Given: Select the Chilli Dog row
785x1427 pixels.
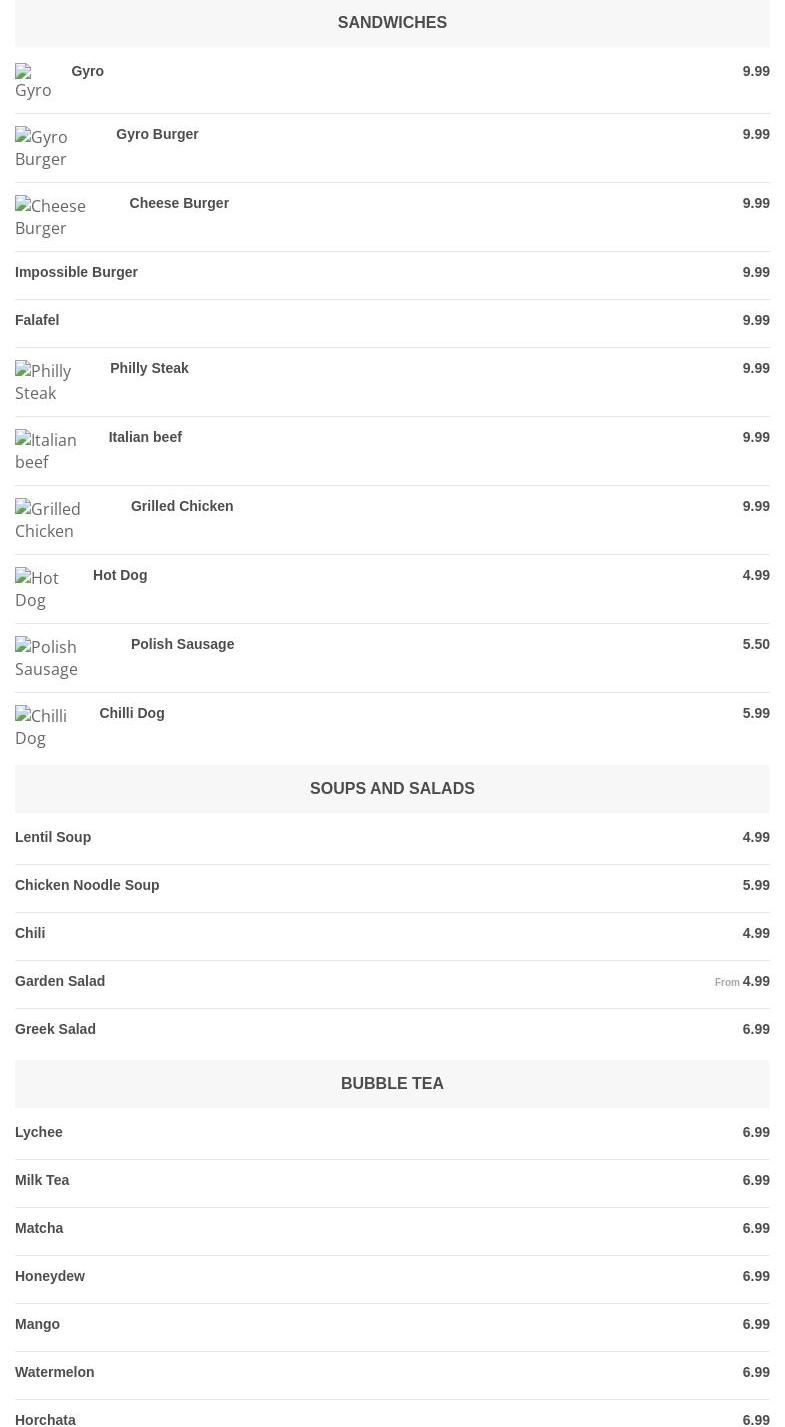Looking at the screenshot, I should tap(132, 713).
